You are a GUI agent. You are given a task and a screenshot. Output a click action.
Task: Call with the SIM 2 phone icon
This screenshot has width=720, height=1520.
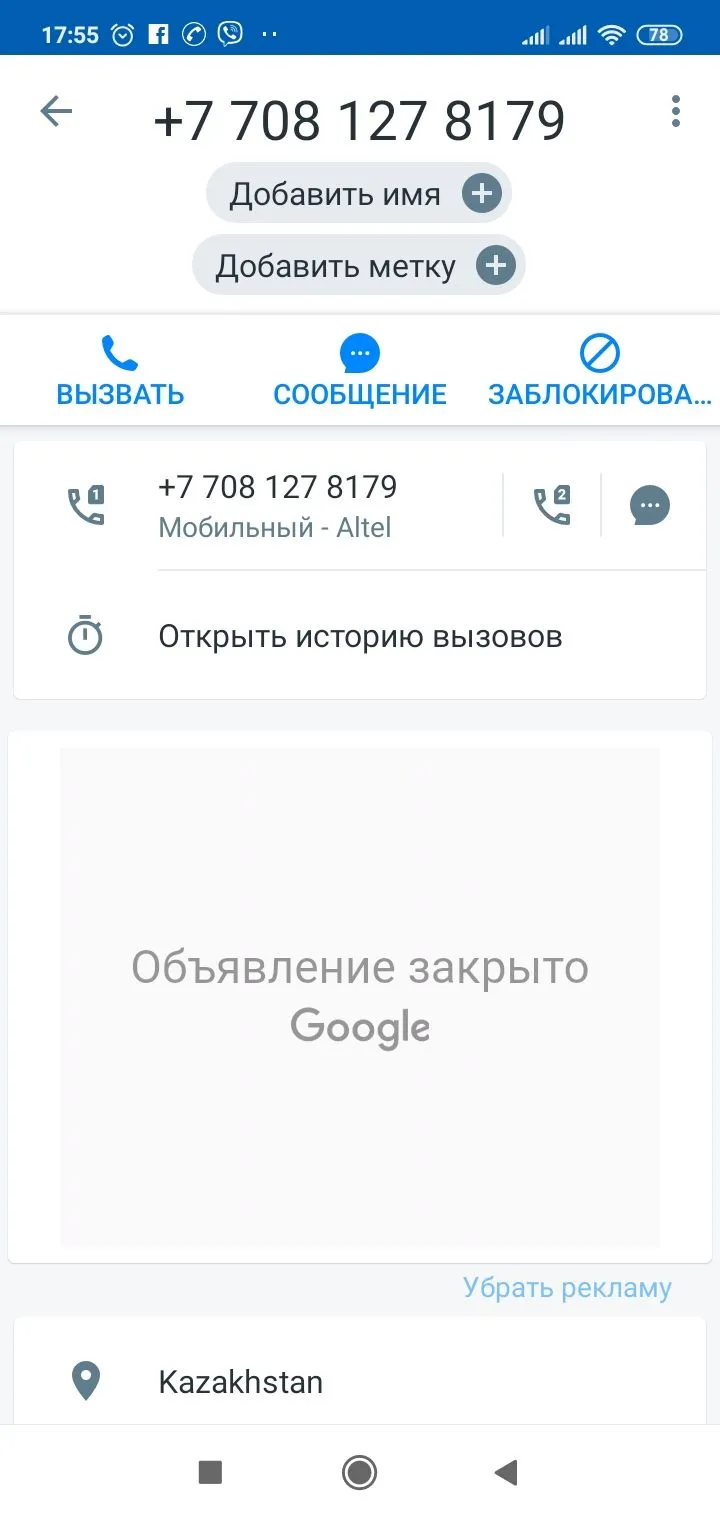(x=551, y=506)
